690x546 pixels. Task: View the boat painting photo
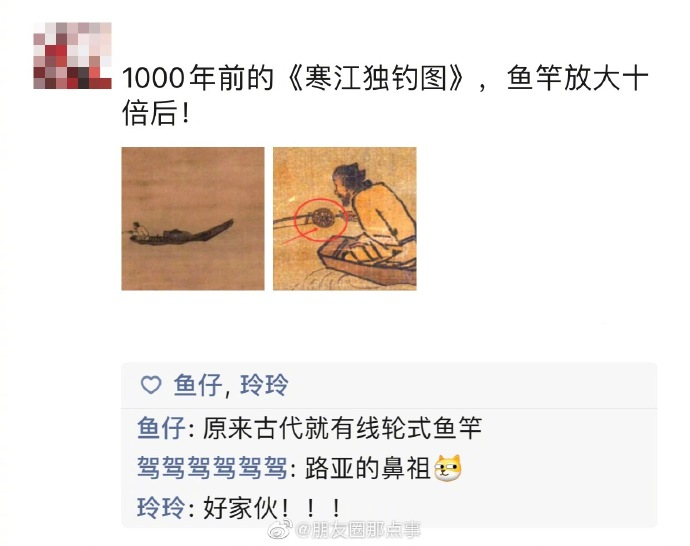[193, 219]
